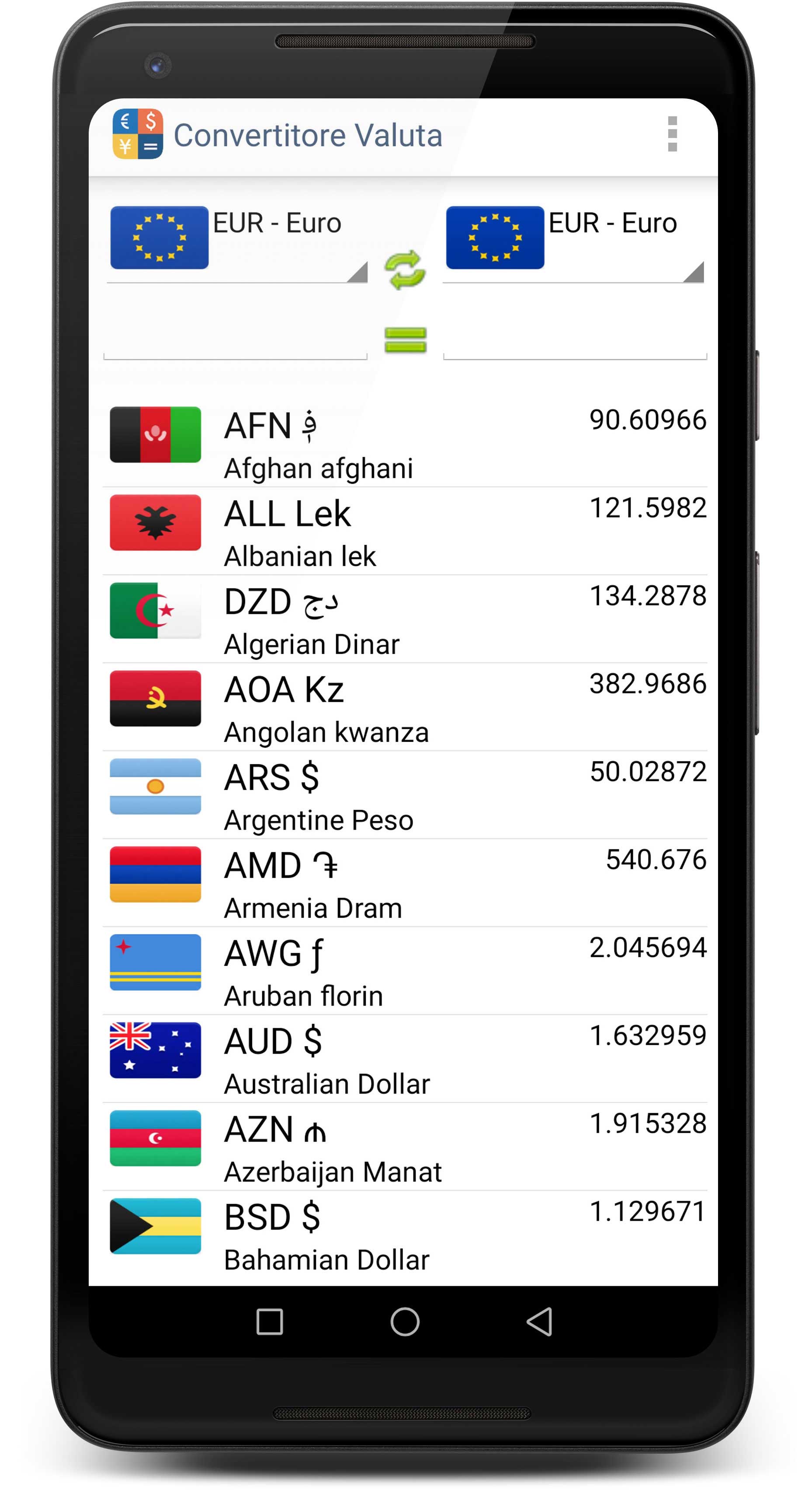Open the AUD Australian Dollar row
This screenshot has width=812, height=1511.
(x=405, y=1059)
